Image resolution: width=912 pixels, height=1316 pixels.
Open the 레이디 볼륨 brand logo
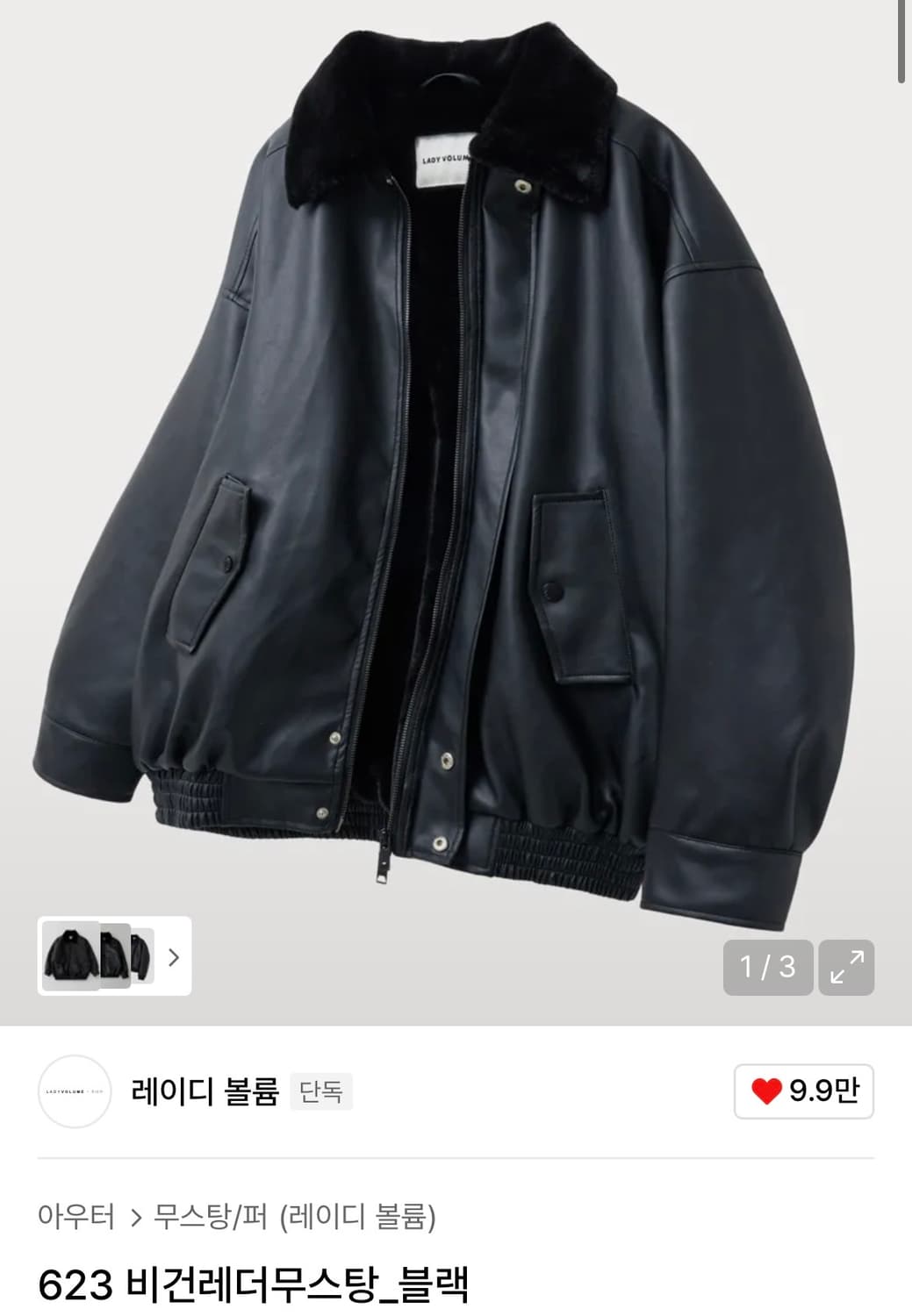coord(75,1092)
